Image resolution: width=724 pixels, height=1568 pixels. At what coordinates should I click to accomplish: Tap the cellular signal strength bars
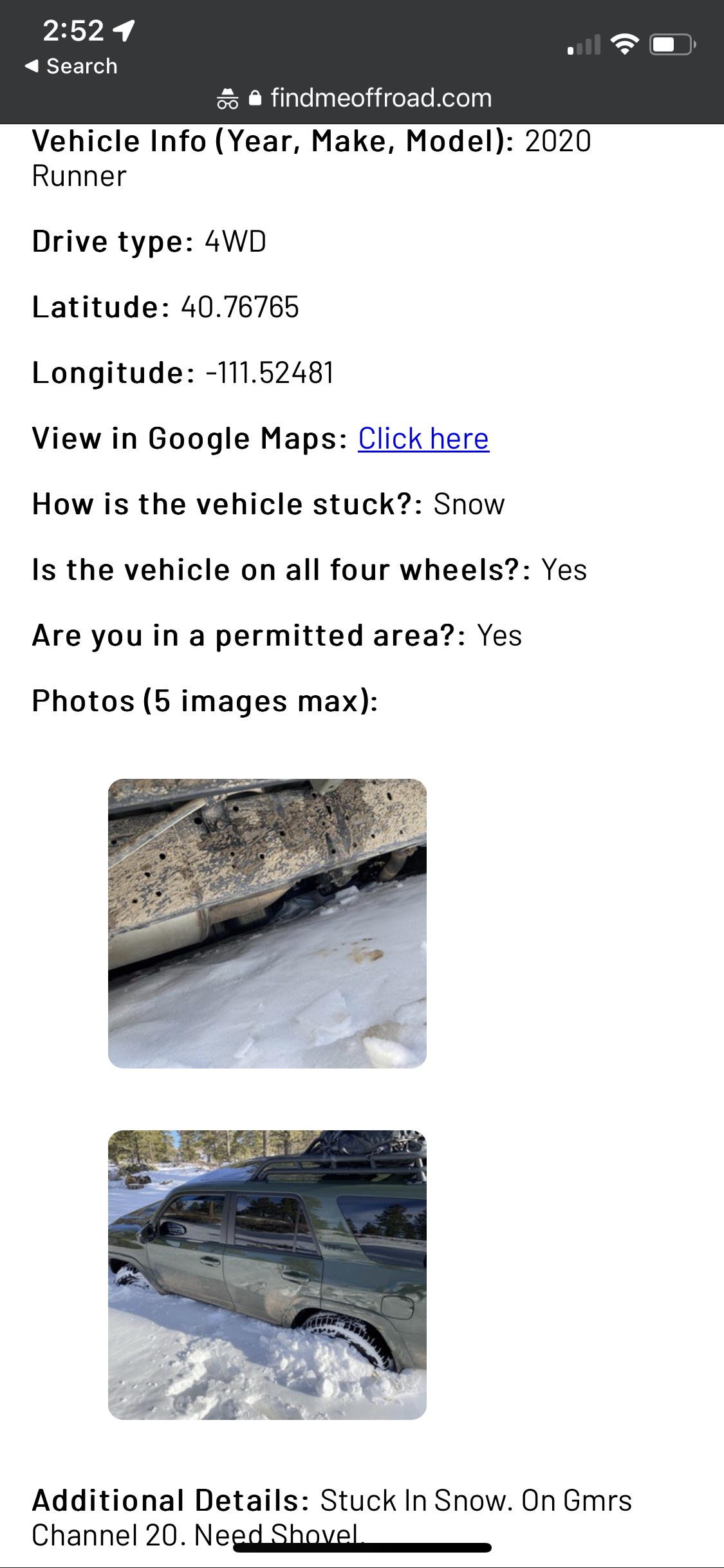pyautogui.click(x=584, y=45)
